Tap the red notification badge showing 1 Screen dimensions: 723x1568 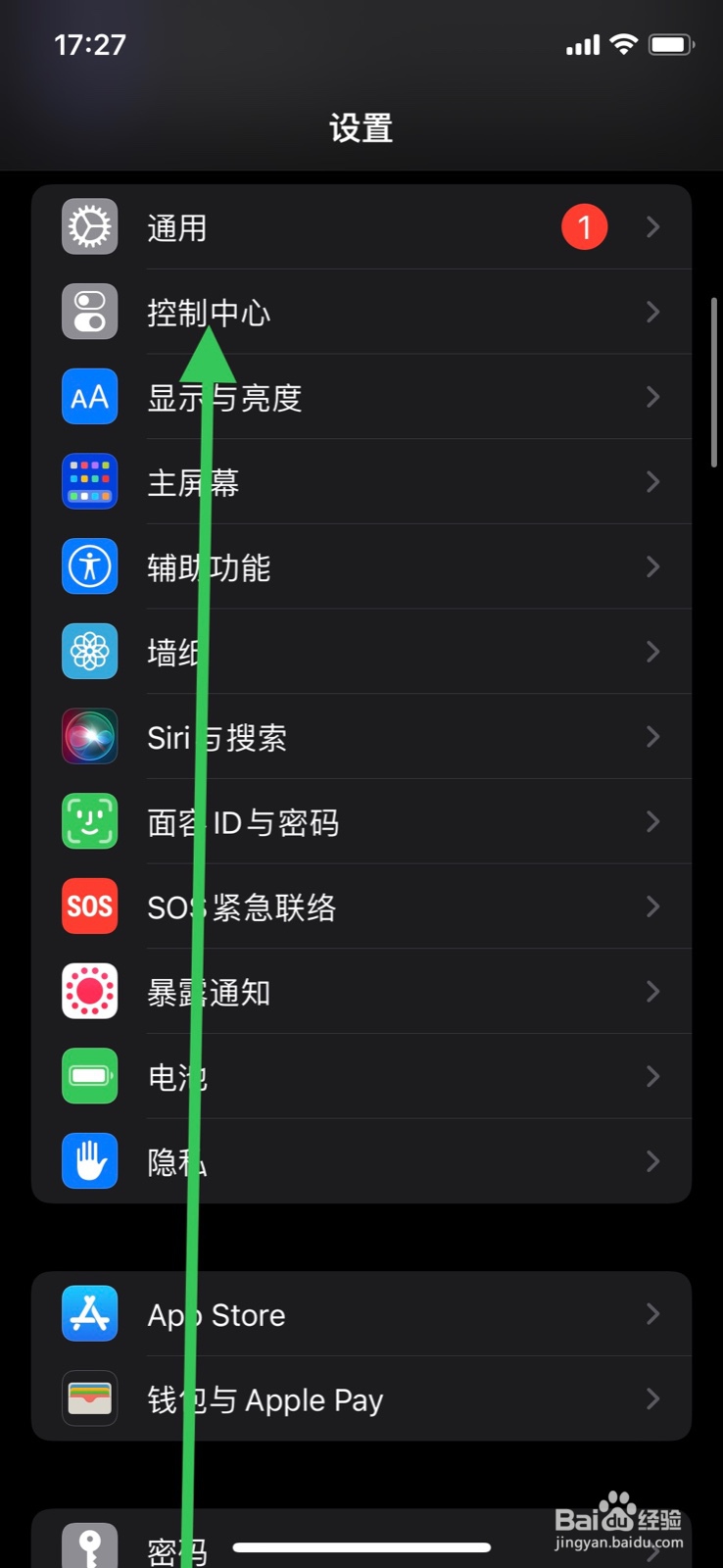(x=584, y=226)
